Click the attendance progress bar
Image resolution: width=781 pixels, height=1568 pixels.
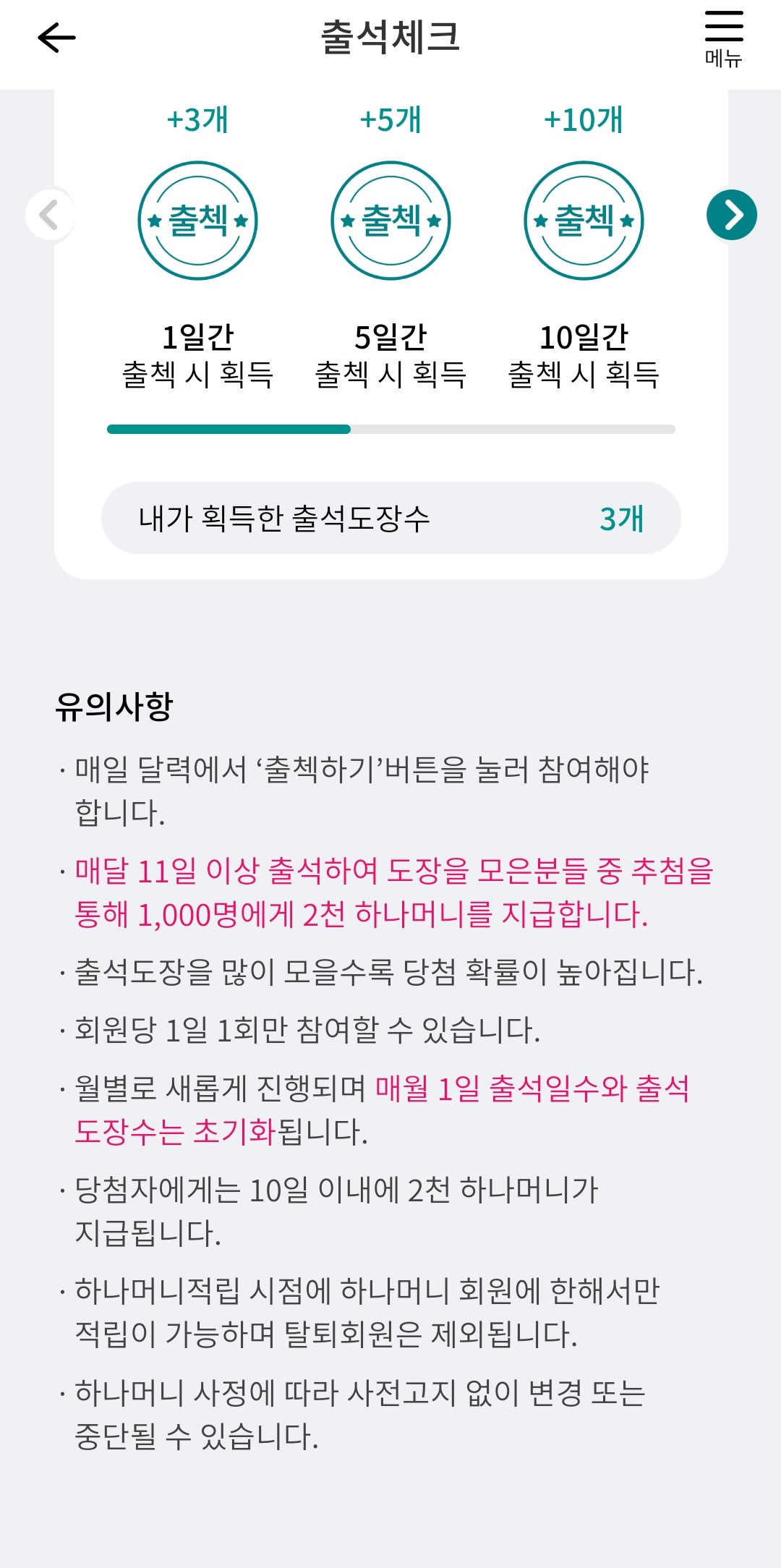[x=390, y=430]
